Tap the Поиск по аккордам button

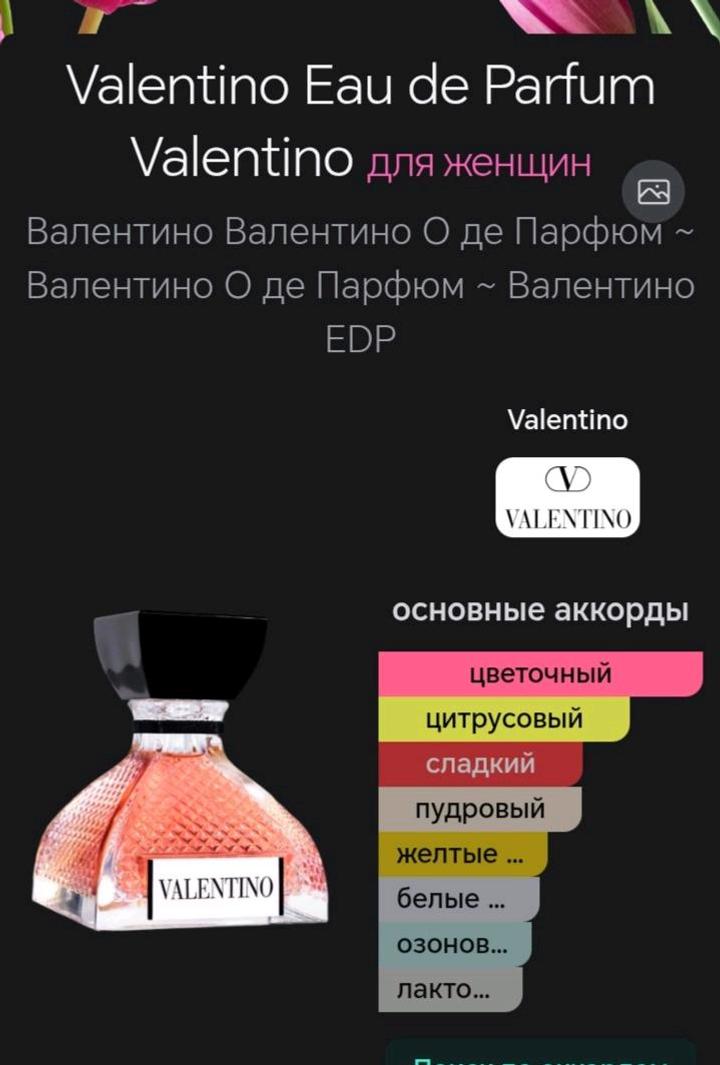point(540,1054)
